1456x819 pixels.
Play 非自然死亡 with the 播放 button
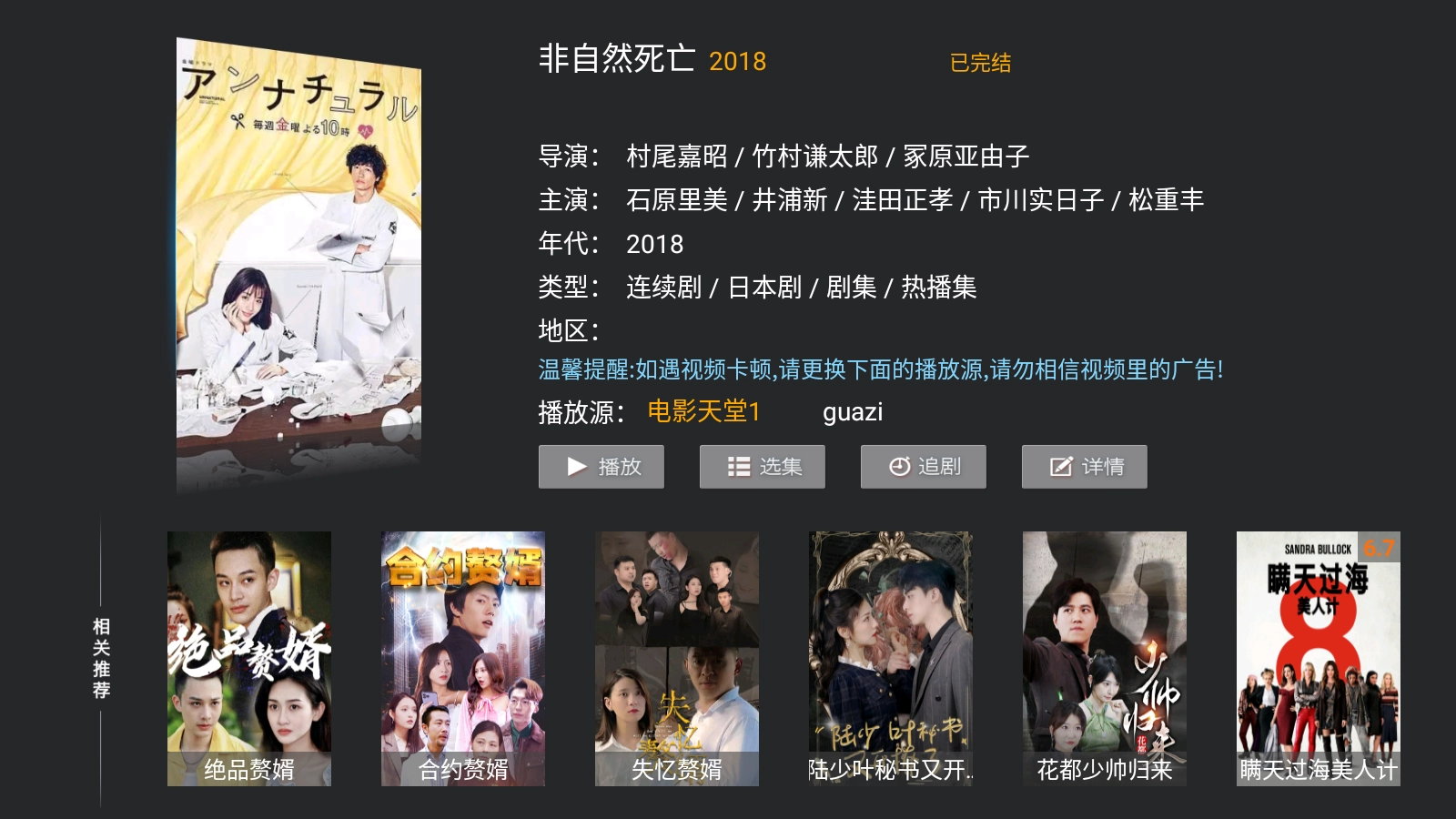click(601, 467)
